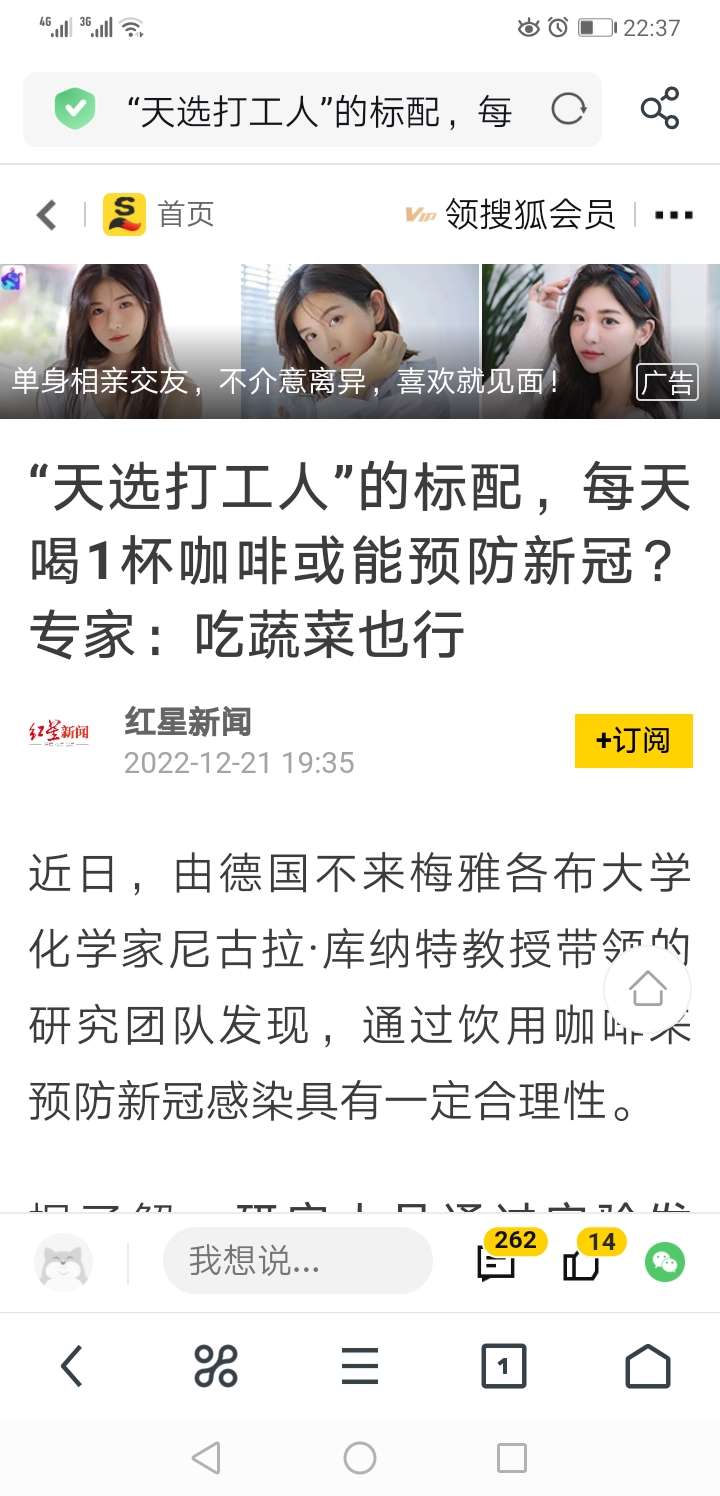Reload the page with the refresh icon
This screenshot has width=720, height=1496.
[x=568, y=109]
